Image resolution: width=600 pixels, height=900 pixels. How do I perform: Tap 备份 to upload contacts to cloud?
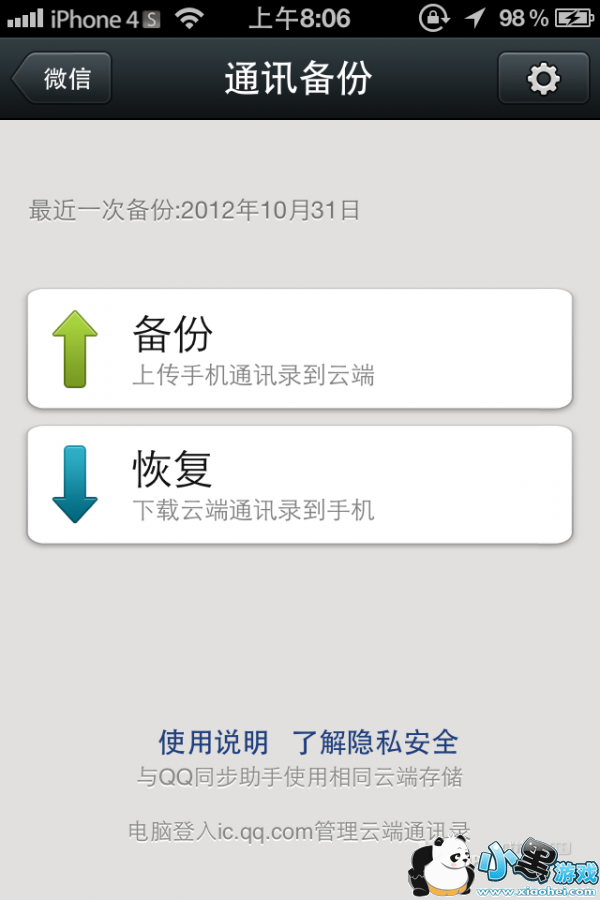pyautogui.click(x=299, y=349)
